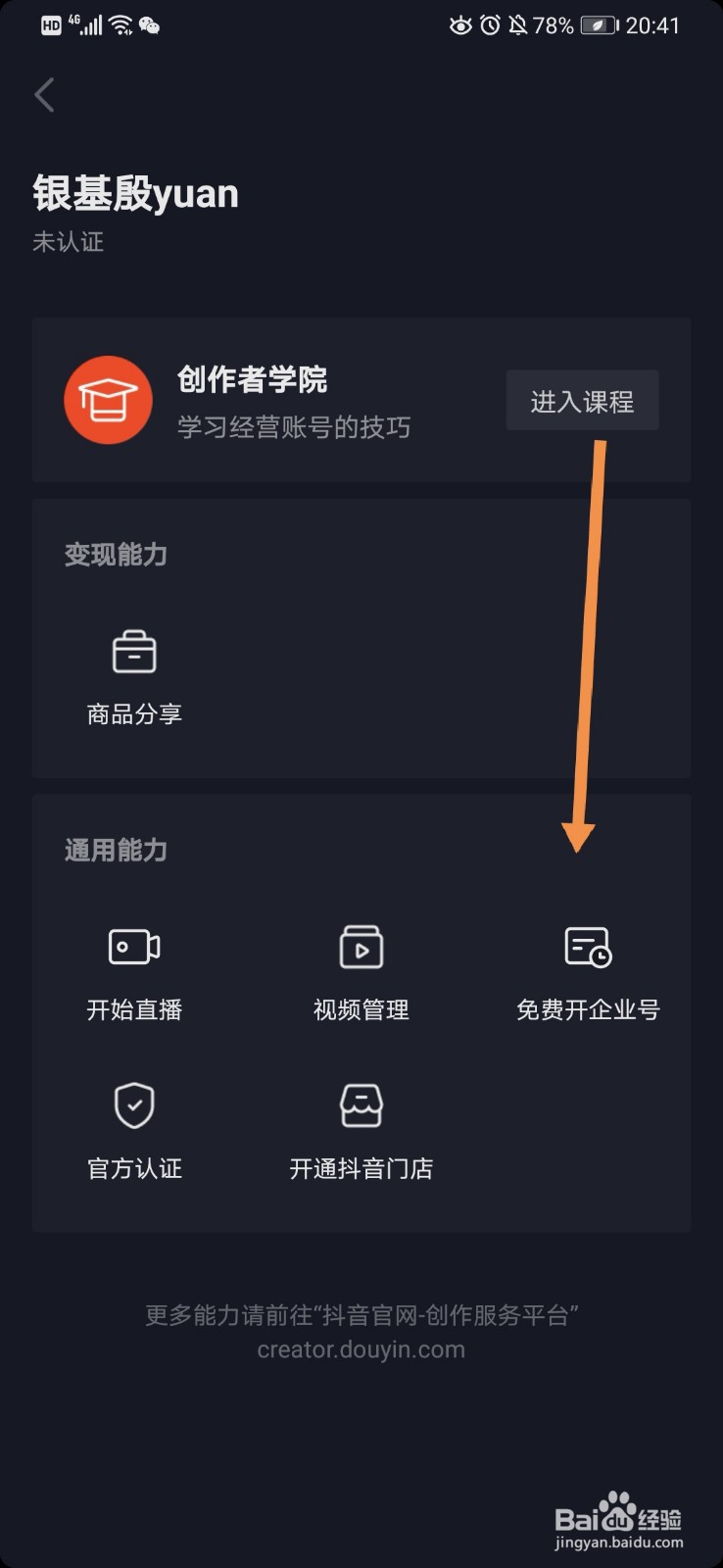Click the eye-protection mode status icon
Image resolution: width=723 pixels, height=1568 pixels.
(x=460, y=24)
